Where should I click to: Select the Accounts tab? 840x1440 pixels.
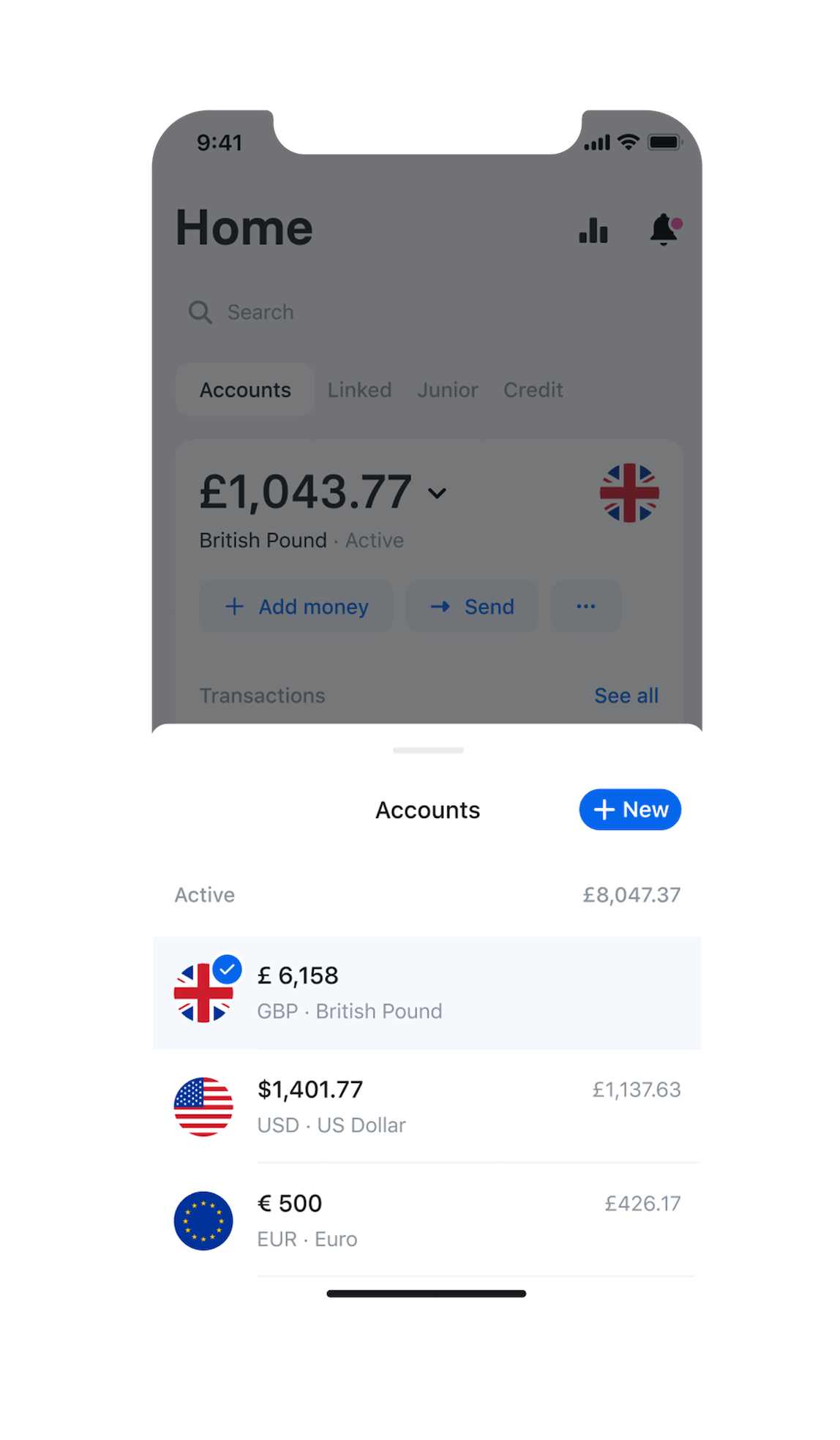[245, 390]
